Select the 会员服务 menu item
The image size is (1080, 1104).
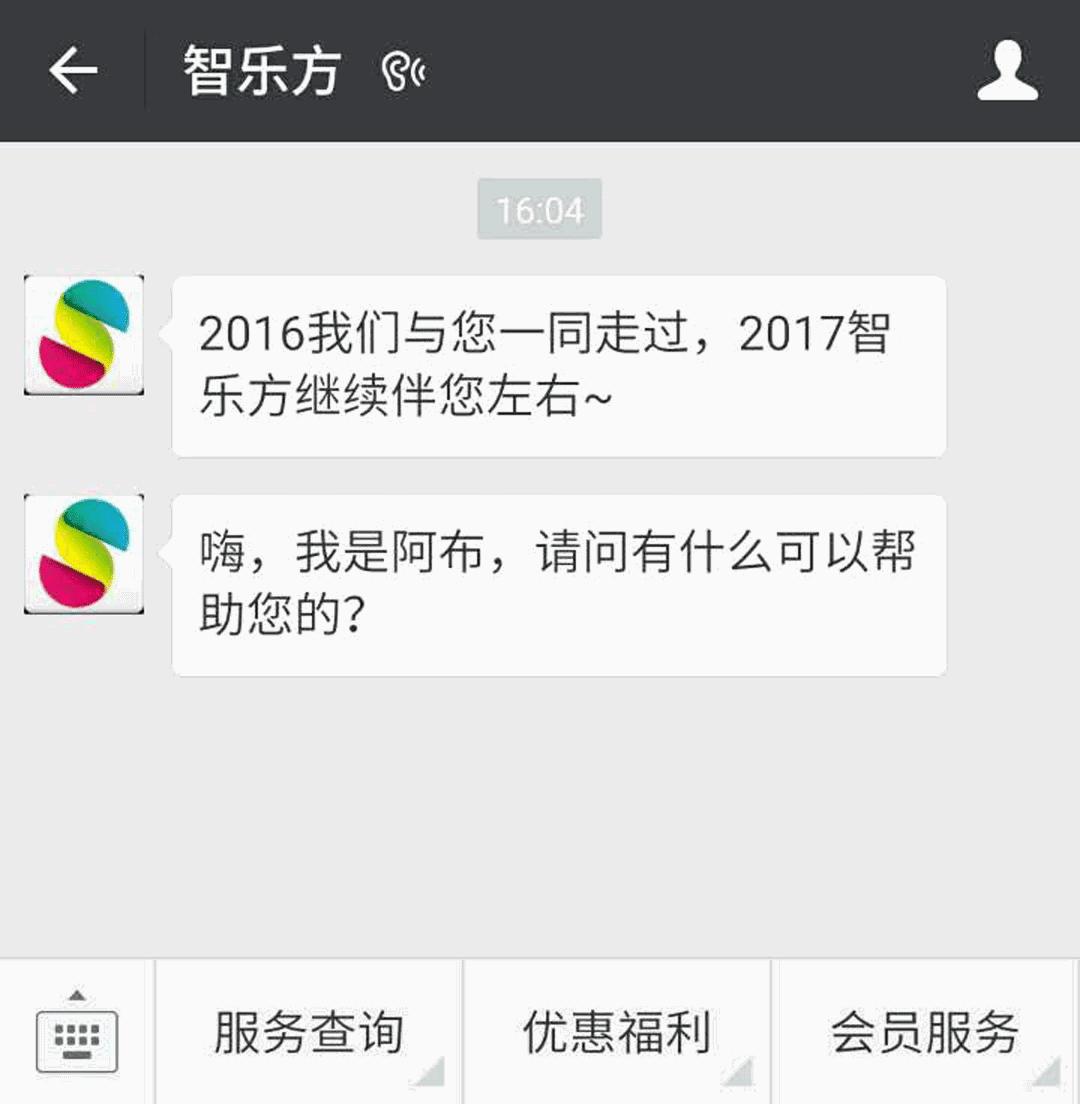[x=923, y=1030]
